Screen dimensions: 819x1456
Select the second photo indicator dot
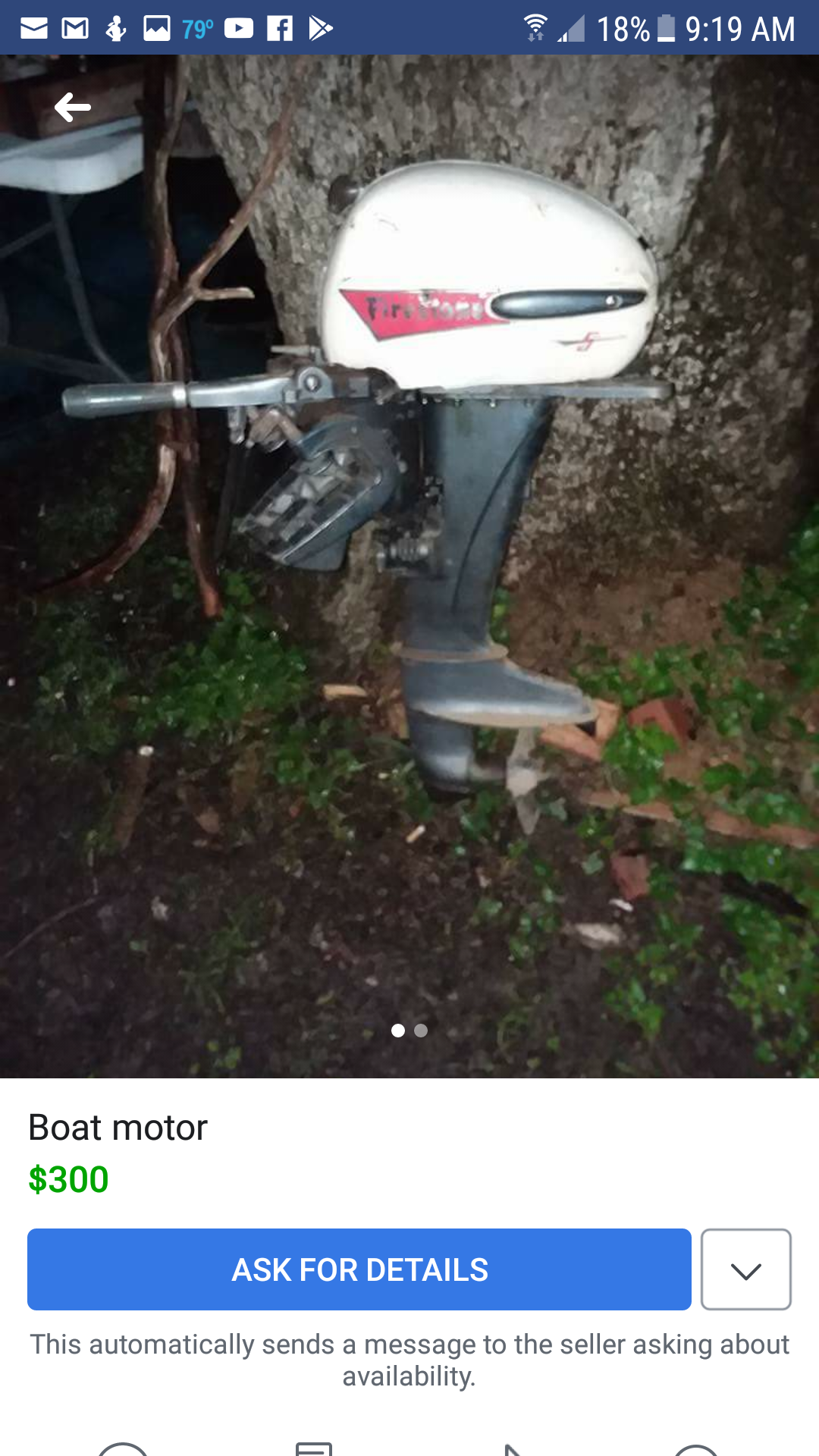pos(421,1031)
